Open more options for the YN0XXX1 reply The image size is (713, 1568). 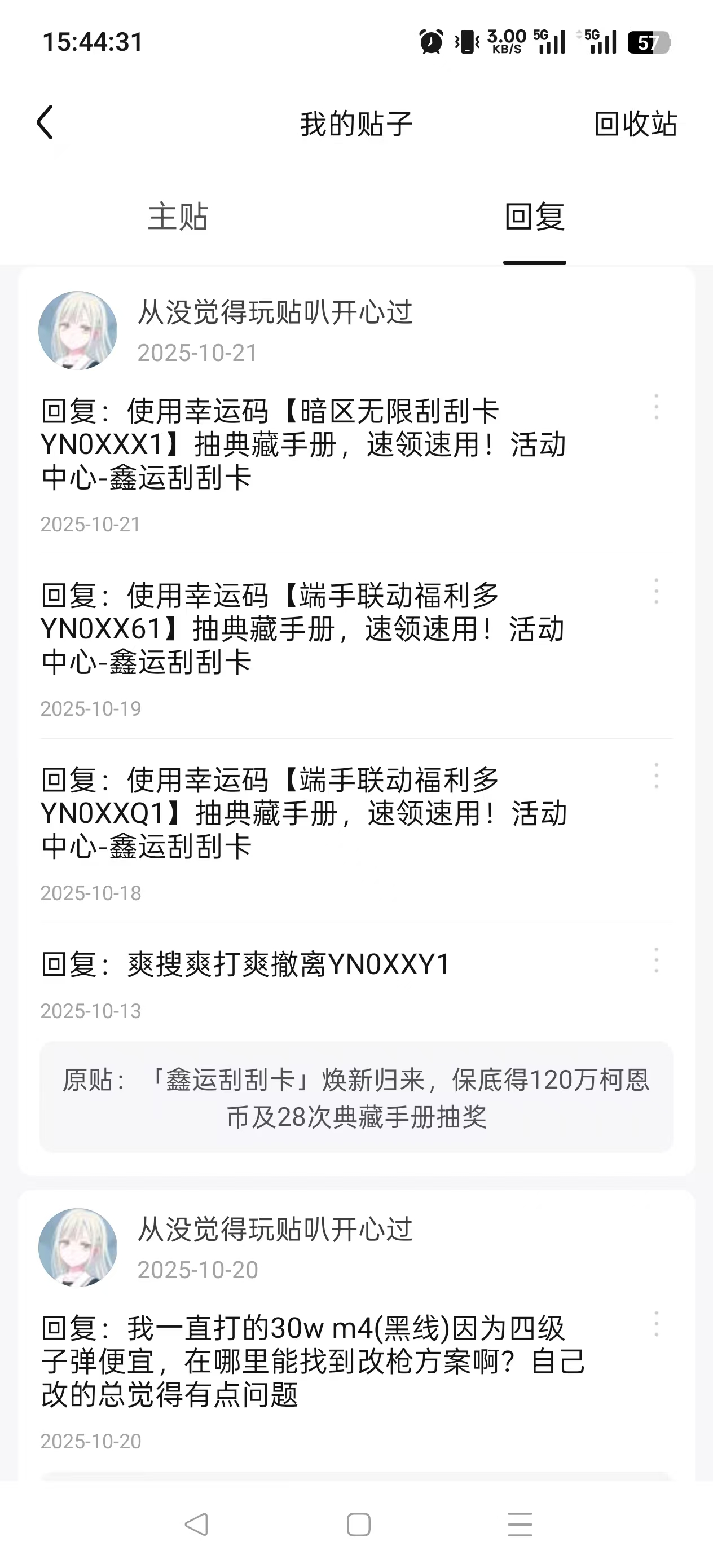(657, 407)
